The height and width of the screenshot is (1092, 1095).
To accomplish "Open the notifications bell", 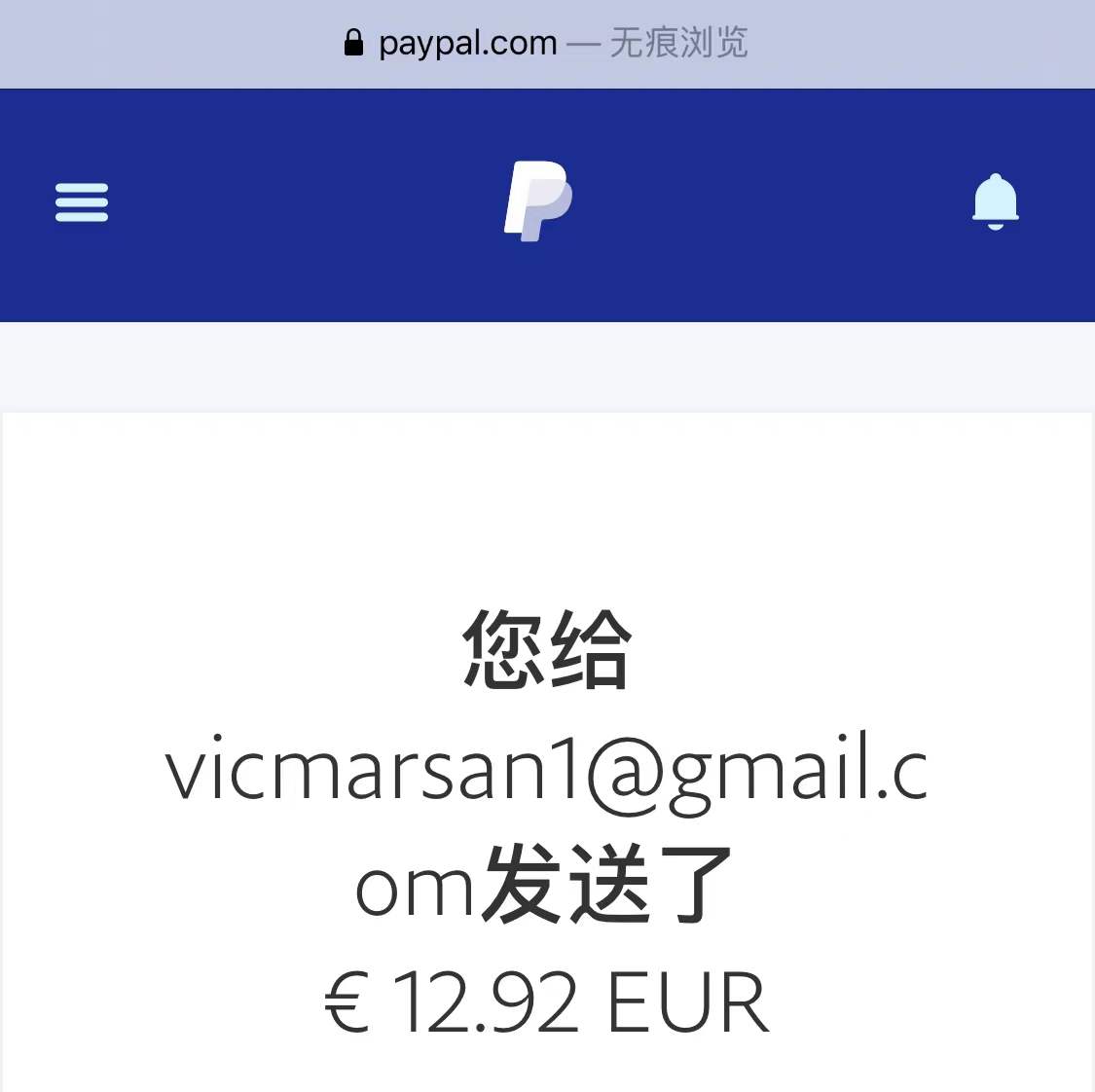I will (995, 201).
